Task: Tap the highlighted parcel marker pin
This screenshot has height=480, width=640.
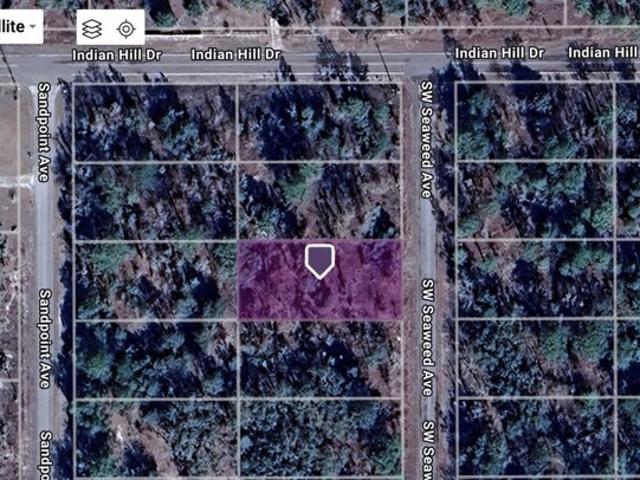Action: pyautogui.click(x=319, y=261)
